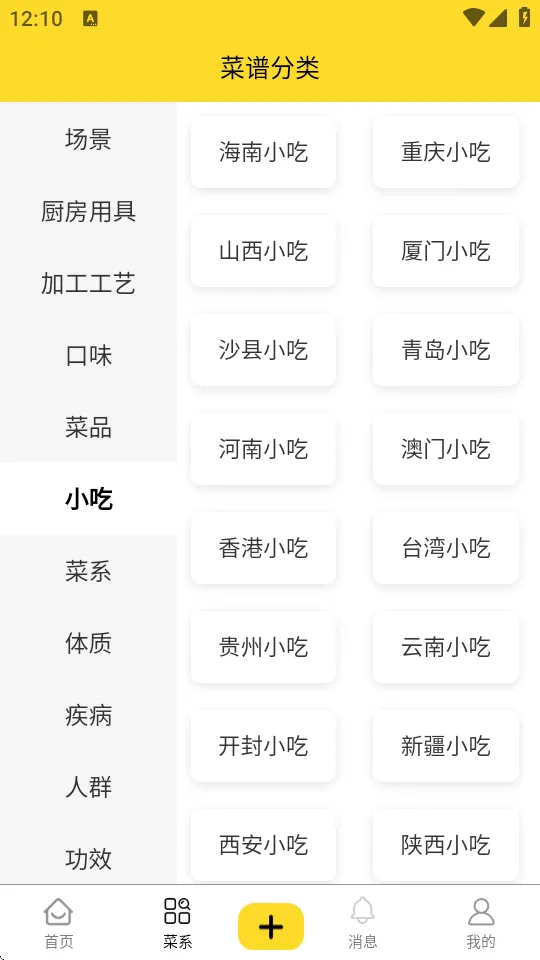Go to the 我的 profile tab
The width and height of the screenshot is (540, 960).
[x=481, y=924]
